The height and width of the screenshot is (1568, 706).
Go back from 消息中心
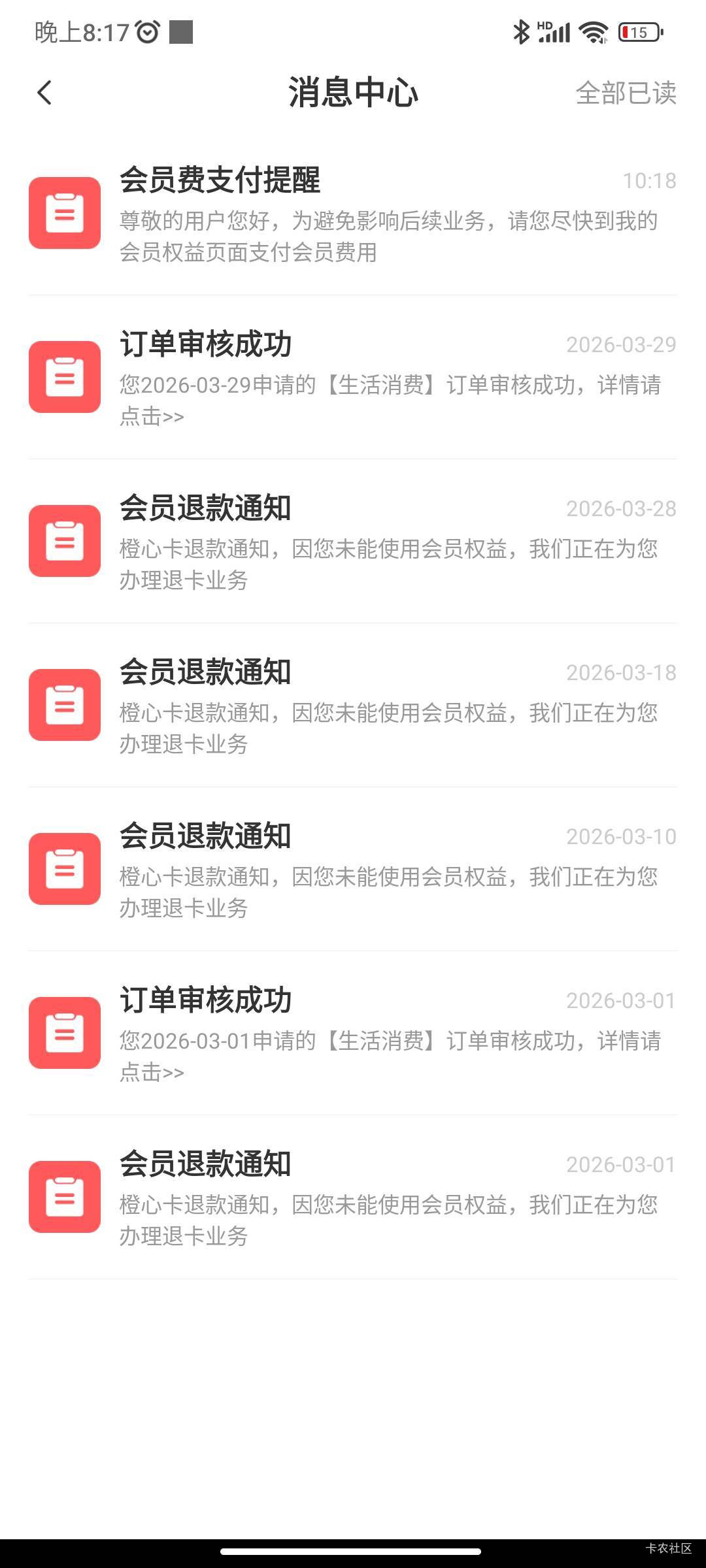click(44, 93)
